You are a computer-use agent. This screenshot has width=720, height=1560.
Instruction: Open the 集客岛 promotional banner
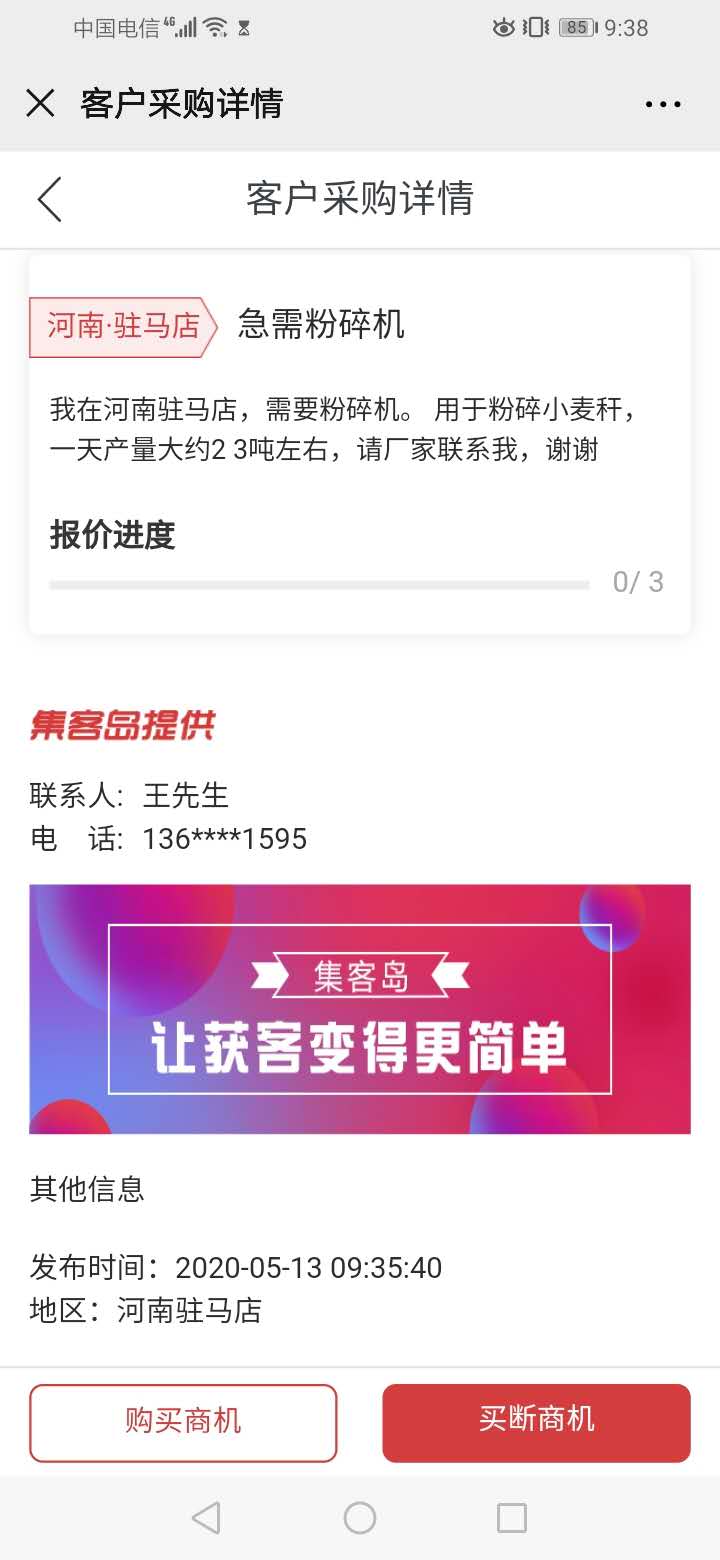pos(360,1009)
